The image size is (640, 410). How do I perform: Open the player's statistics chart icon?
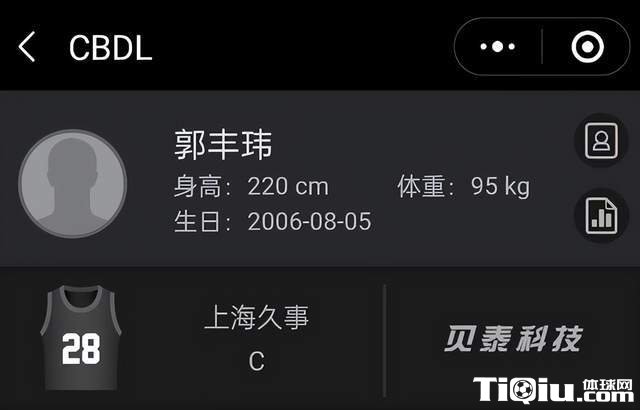click(x=601, y=217)
